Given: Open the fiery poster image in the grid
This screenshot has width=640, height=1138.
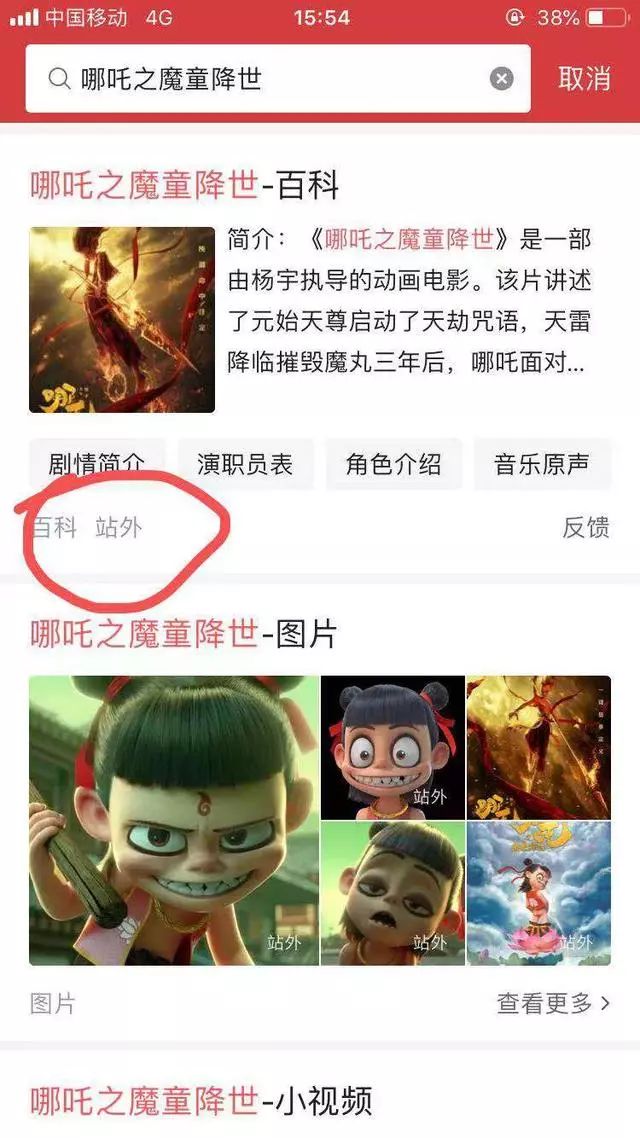Looking at the screenshot, I should coord(538,746).
